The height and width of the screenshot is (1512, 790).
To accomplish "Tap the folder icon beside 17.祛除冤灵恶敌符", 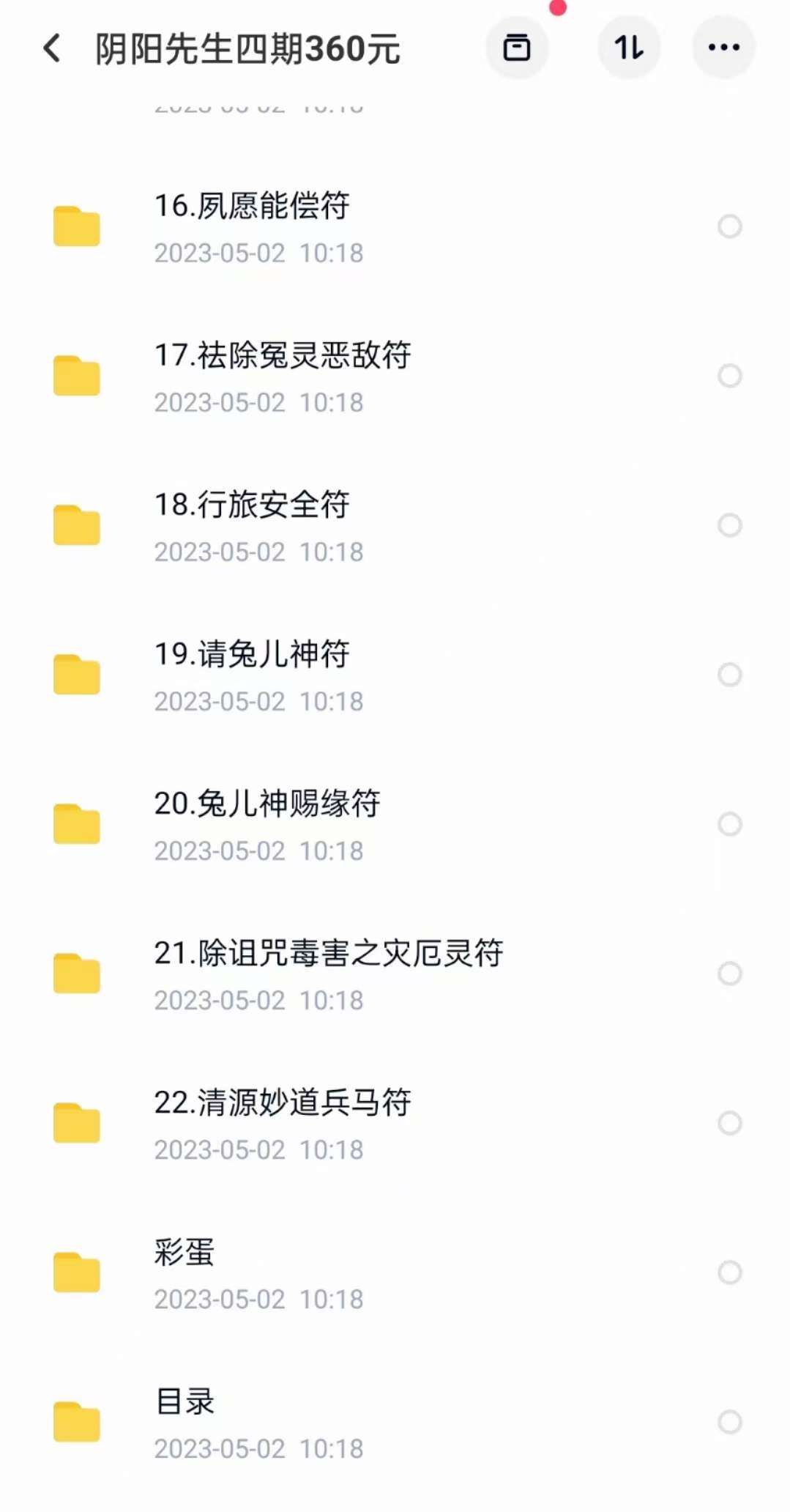I will (x=76, y=375).
